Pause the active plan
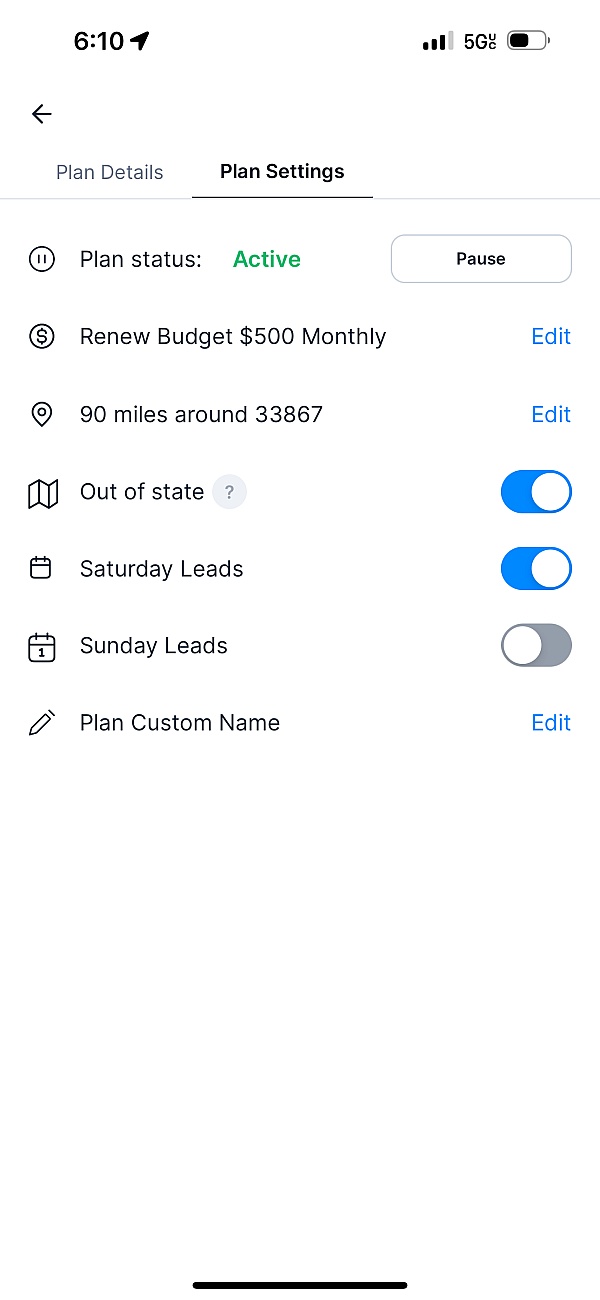 pyautogui.click(x=481, y=259)
